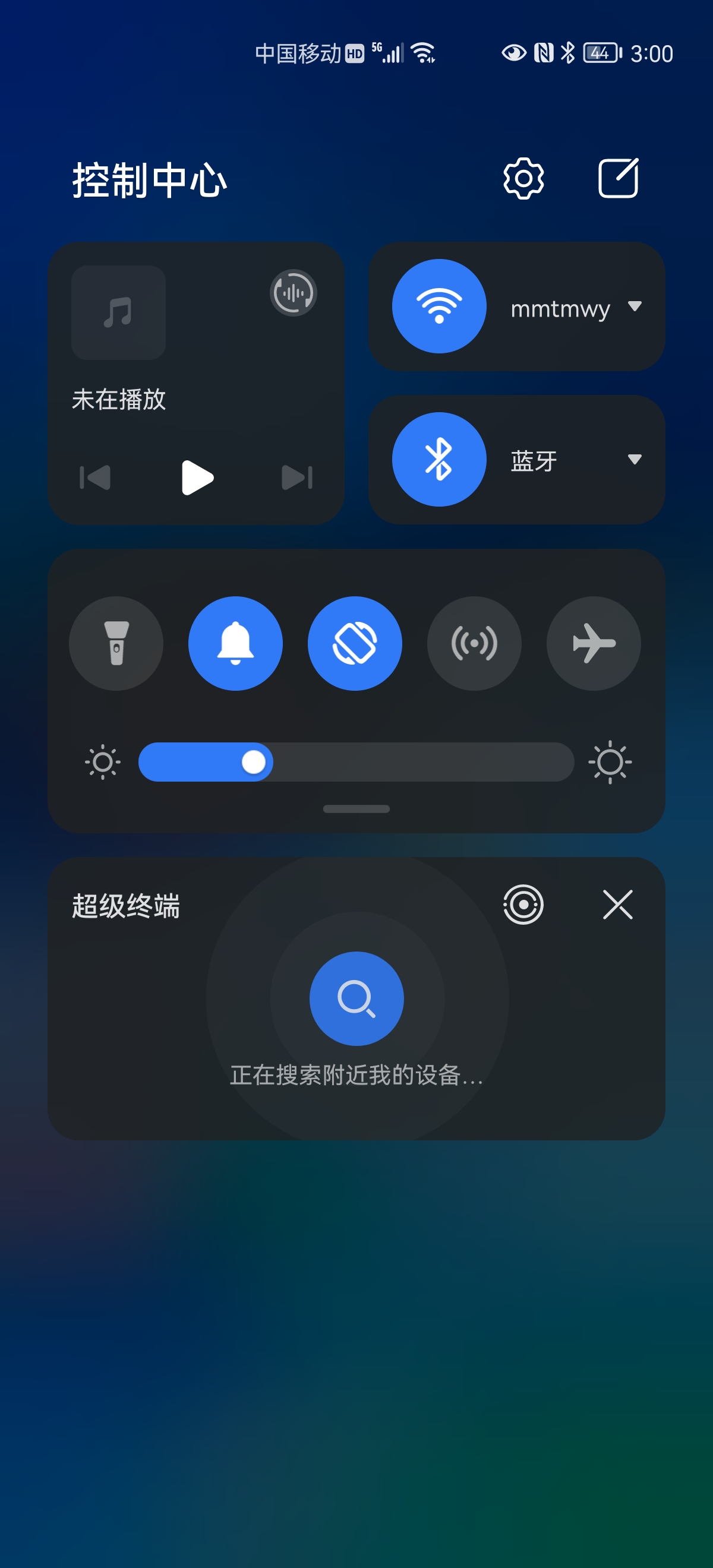Turn off Bluetooth
Image resolution: width=713 pixels, height=1568 pixels.
[x=439, y=460]
